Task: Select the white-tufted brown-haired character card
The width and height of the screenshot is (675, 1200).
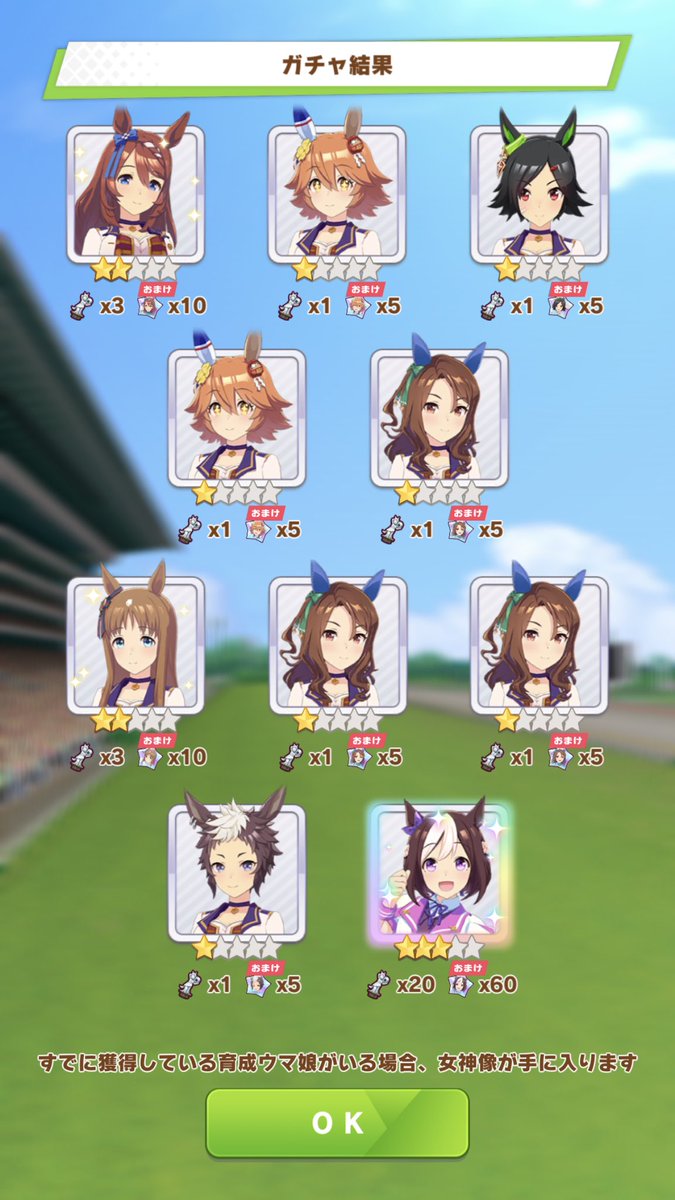Action: coord(236,872)
